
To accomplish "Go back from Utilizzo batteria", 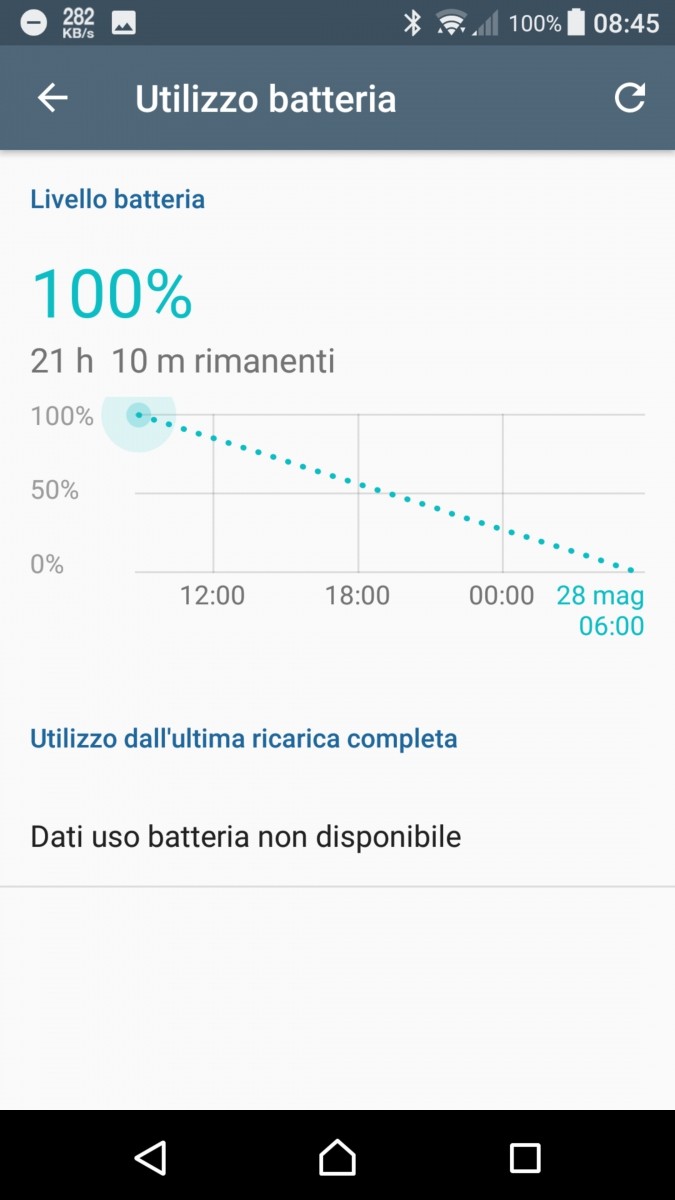I will [52, 98].
